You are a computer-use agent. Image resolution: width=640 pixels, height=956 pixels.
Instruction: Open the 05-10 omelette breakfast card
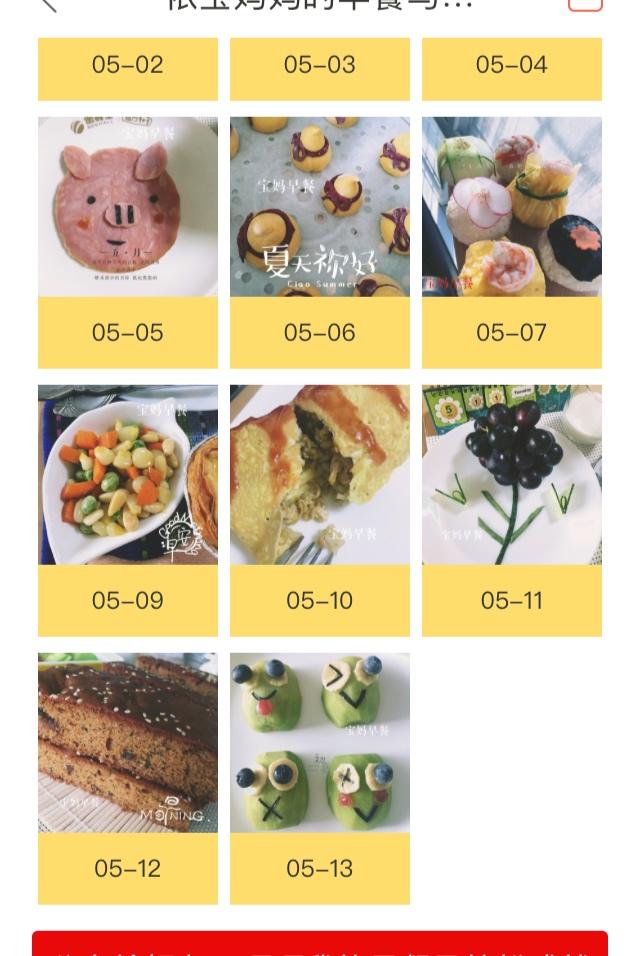coord(320,509)
